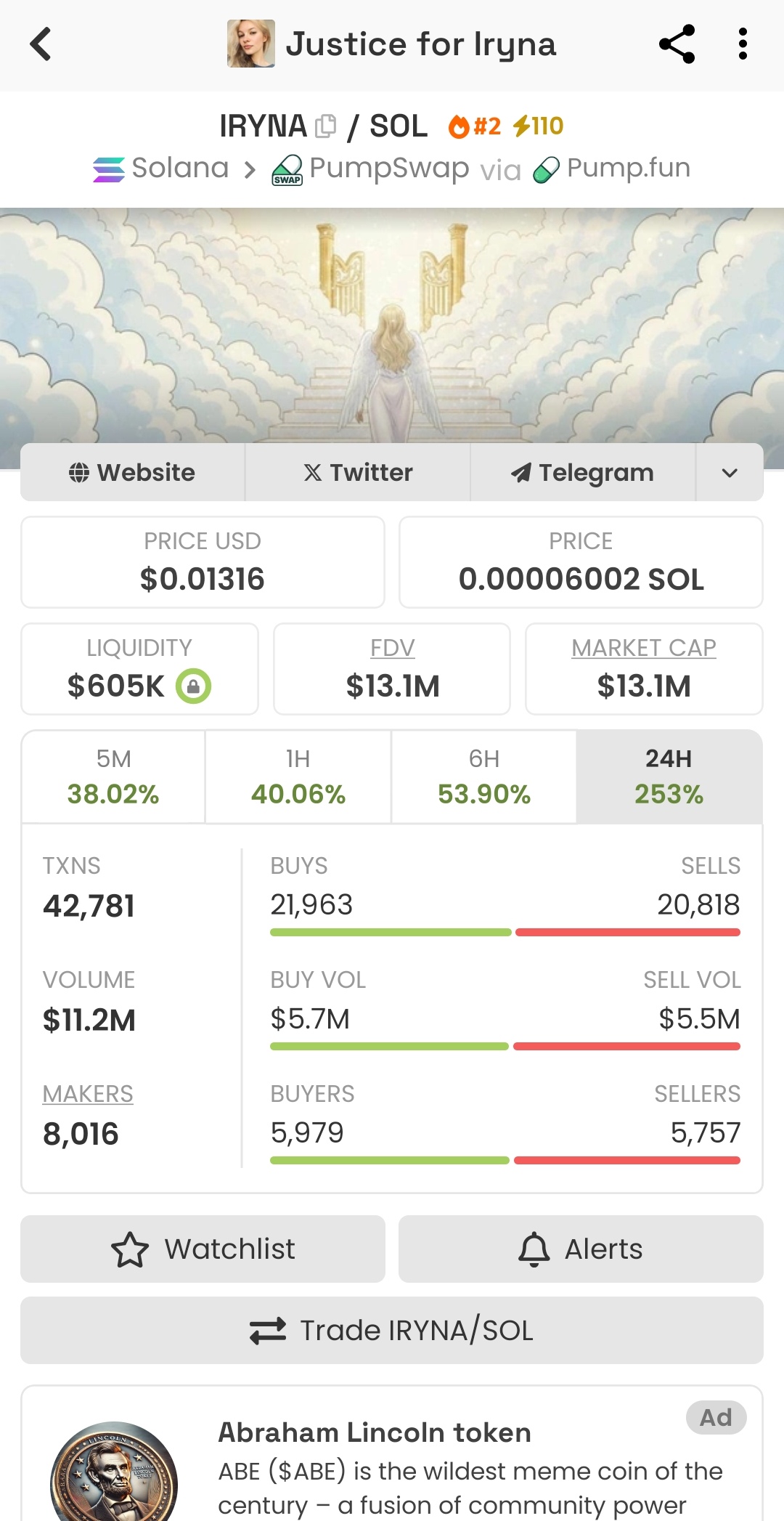The image size is (784, 1521).
Task: View FDV explanation
Action: point(392,647)
